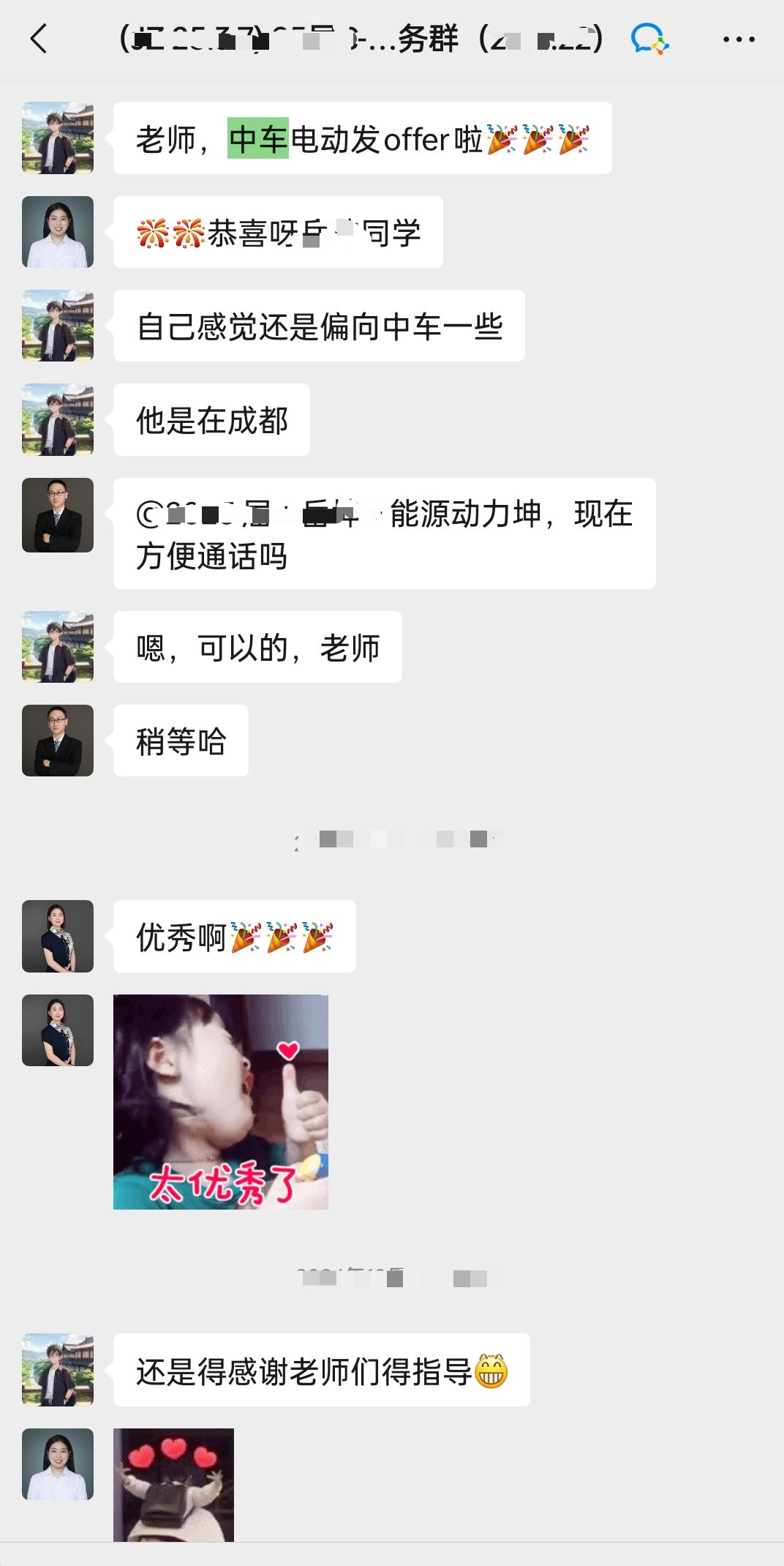Go back from this group chat
The image size is (784, 1566).
click(x=39, y=39)
